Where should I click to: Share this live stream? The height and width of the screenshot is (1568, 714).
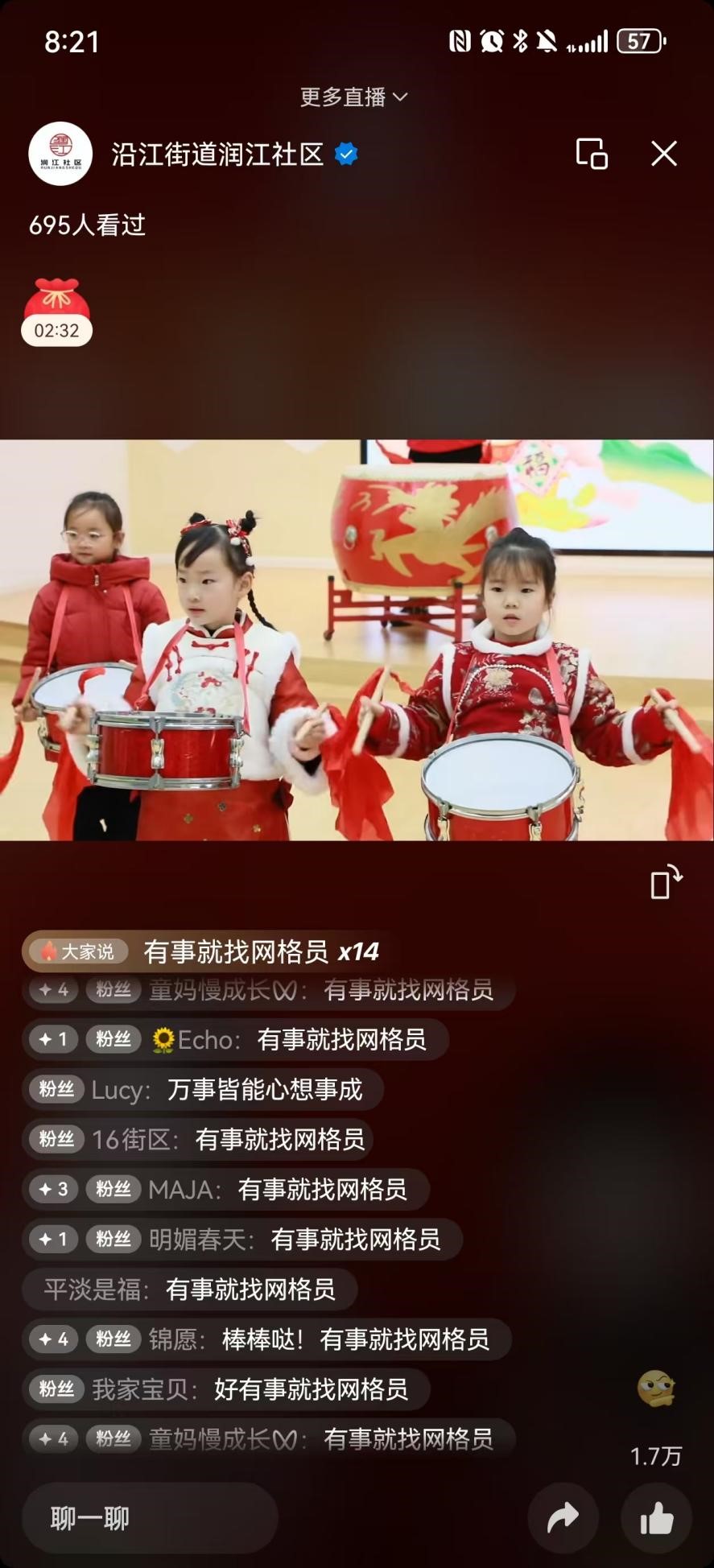[x=563, y=1518]
